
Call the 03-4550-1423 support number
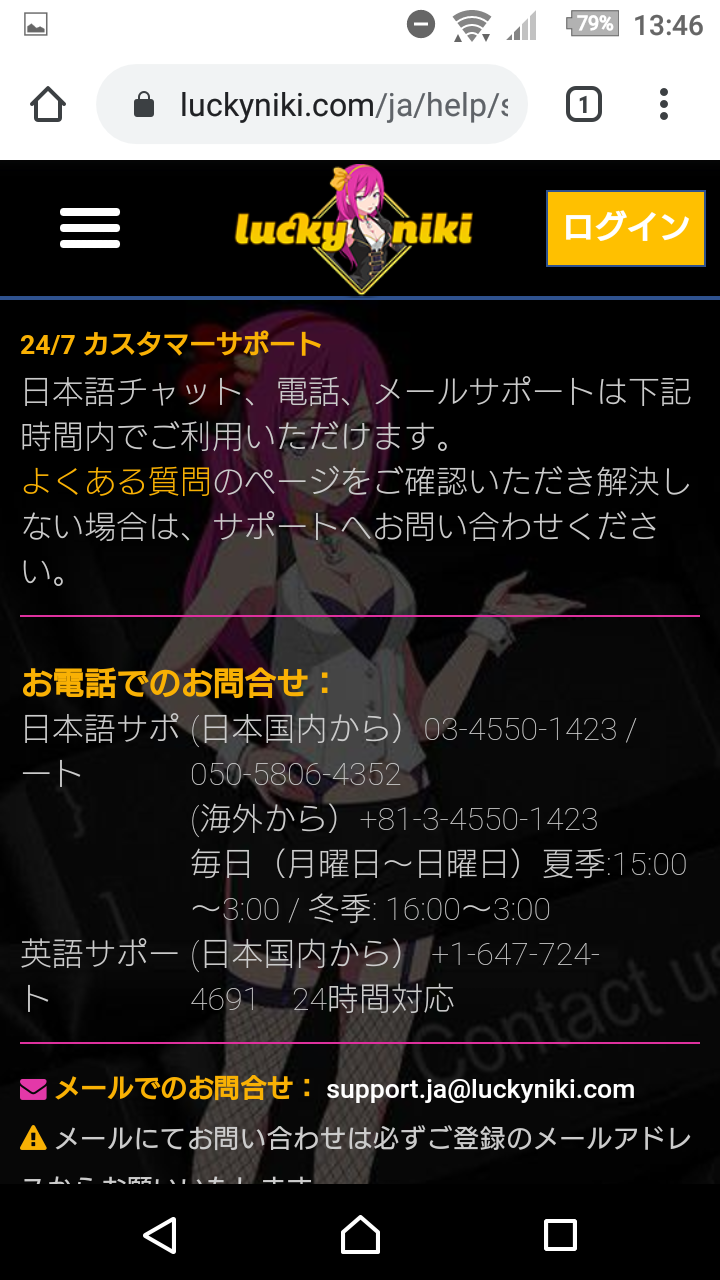coord(520,730)
